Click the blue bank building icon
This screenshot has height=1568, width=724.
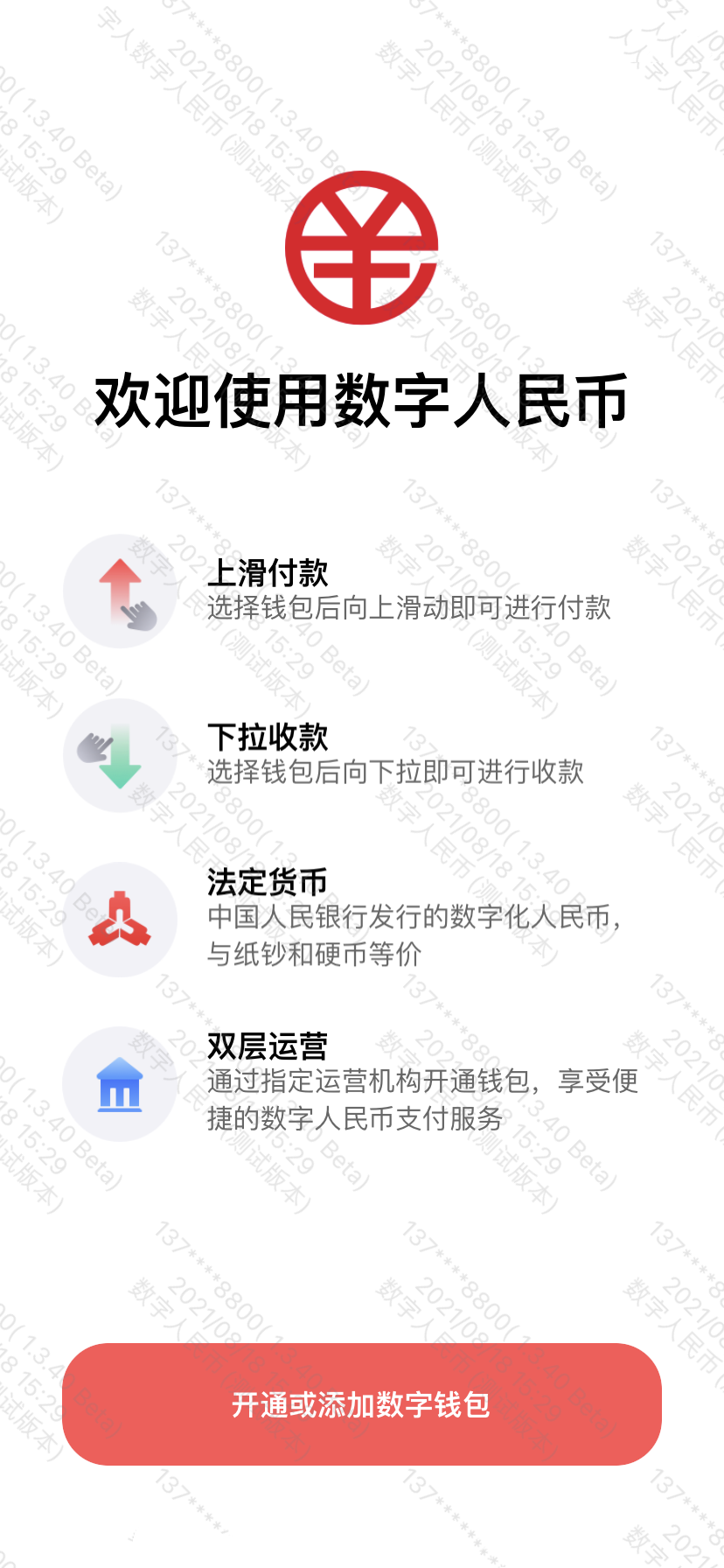pos(120,1085)
